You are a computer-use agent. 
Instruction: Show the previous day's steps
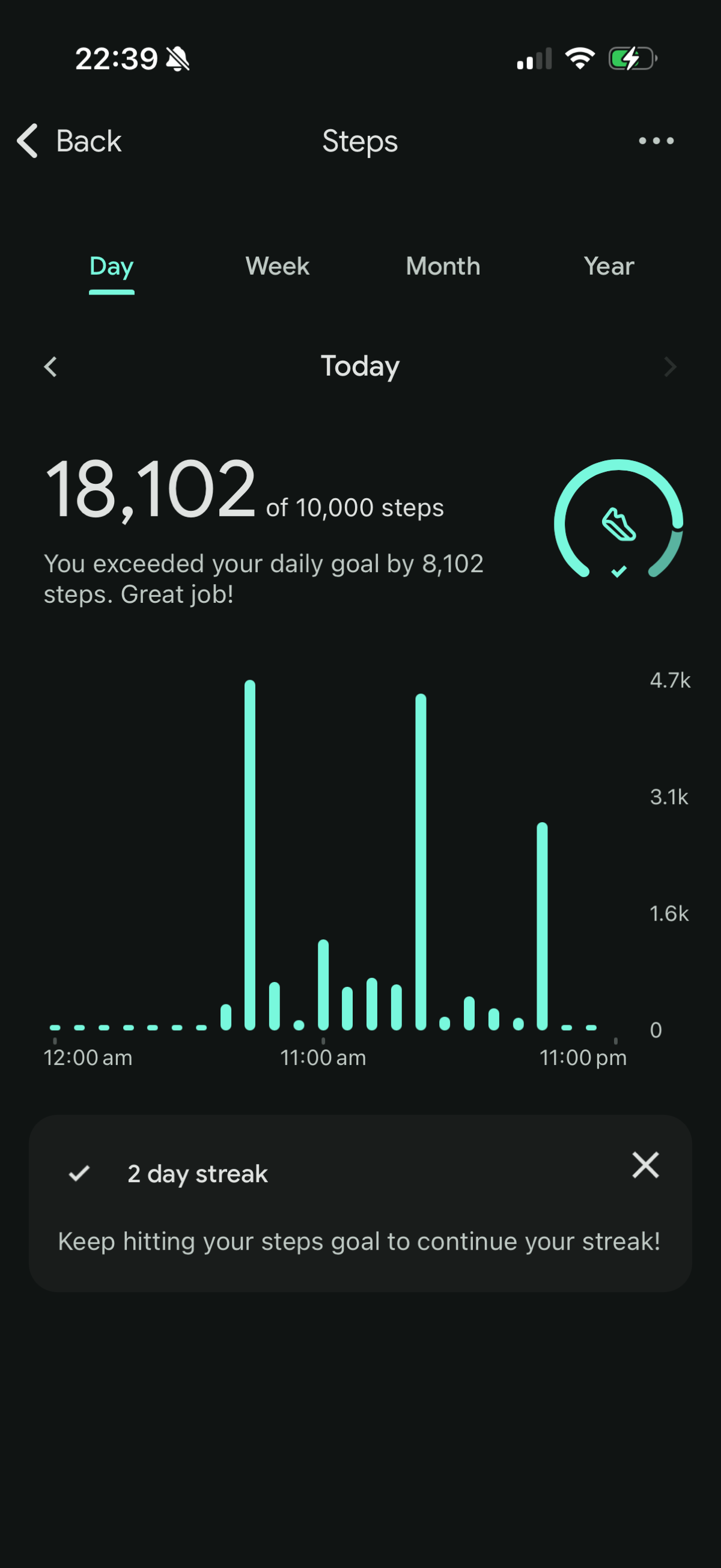(x=51, y=367)
